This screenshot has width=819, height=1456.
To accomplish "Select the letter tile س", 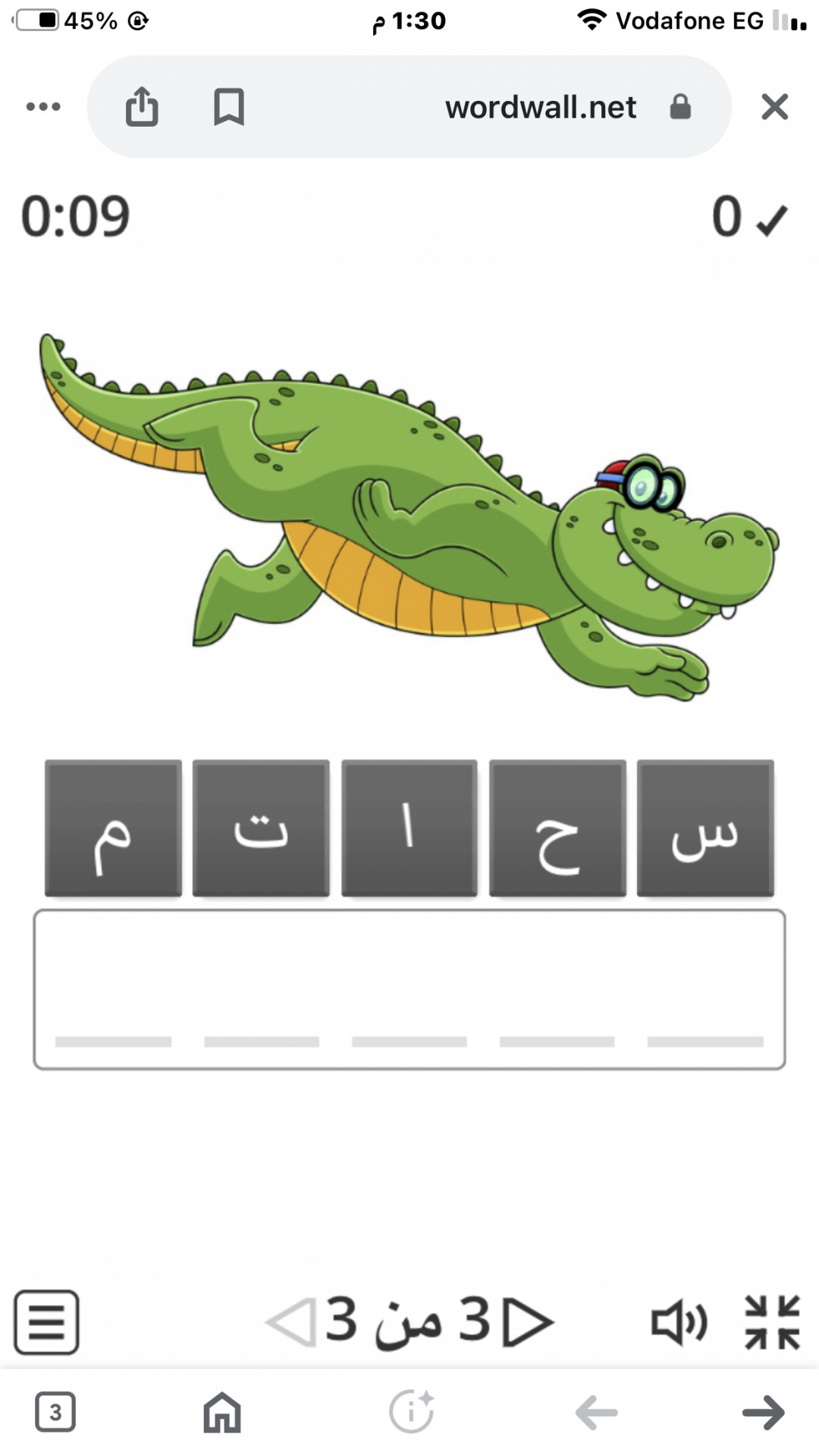I will [705, 828].
